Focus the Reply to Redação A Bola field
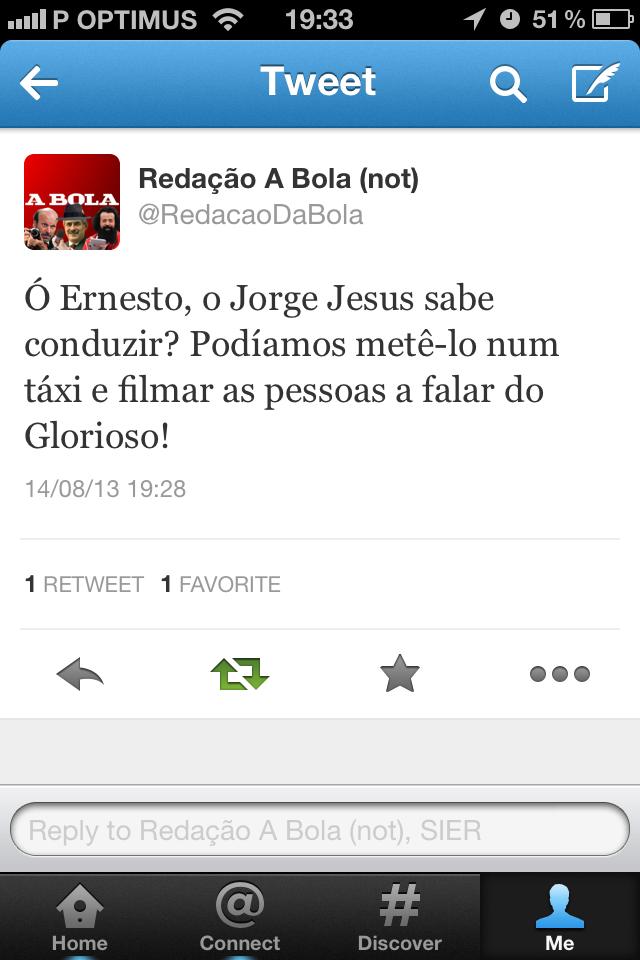This screenshot has height=960, width=640. point(320,830)
